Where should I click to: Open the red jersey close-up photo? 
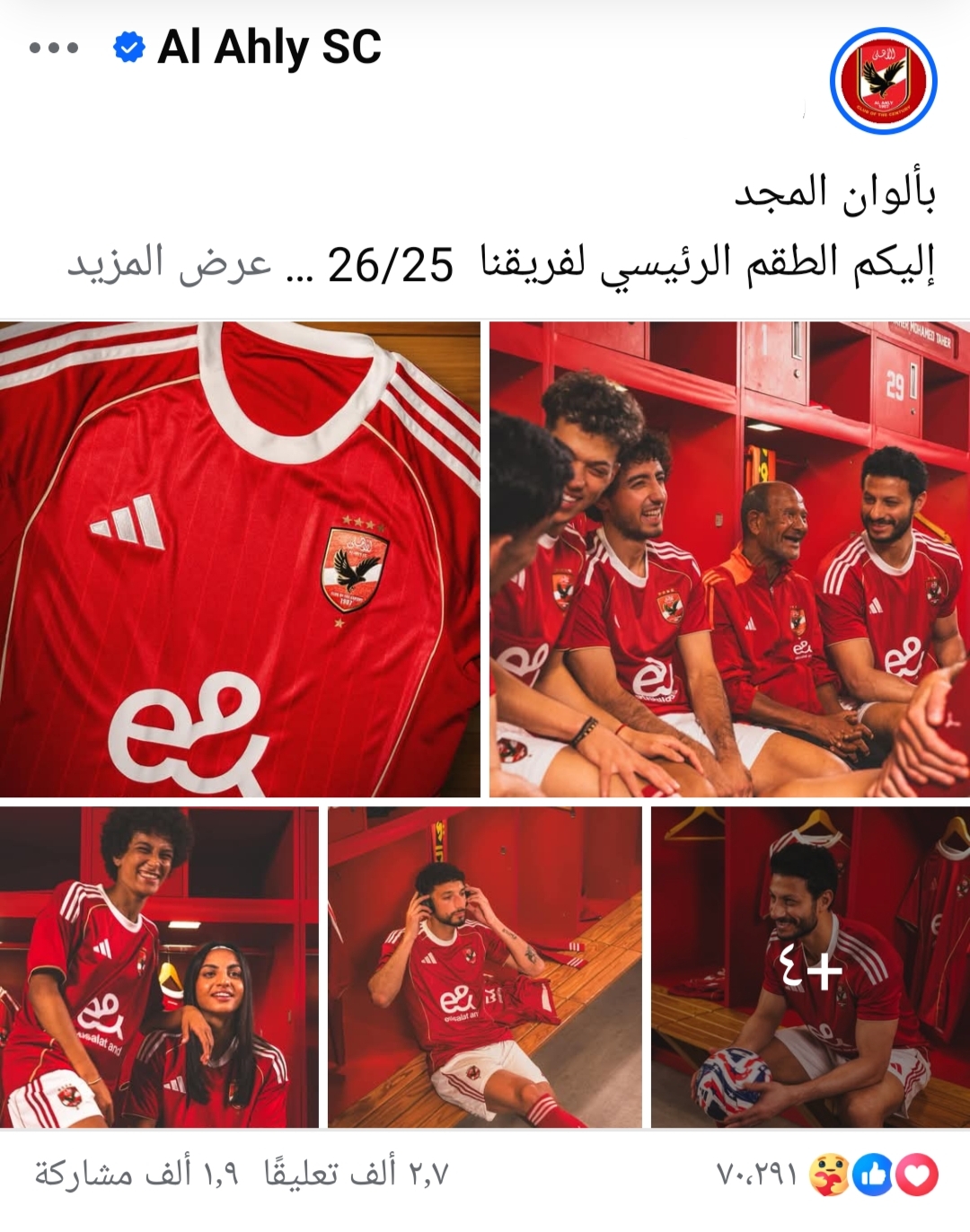click(x=240, y=559)
